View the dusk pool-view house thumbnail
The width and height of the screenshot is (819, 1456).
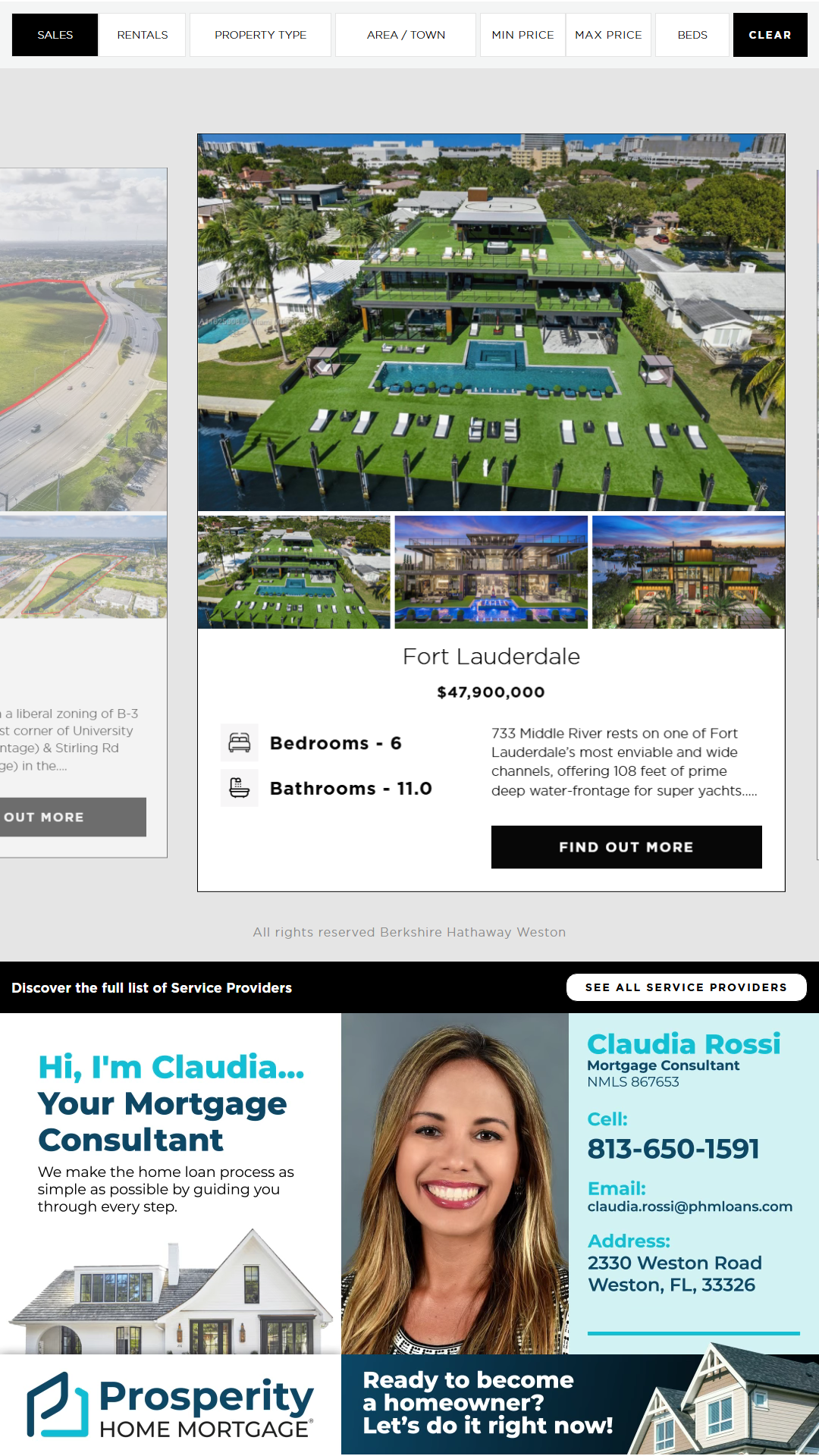pyautogui.click(x=491, y=572)
